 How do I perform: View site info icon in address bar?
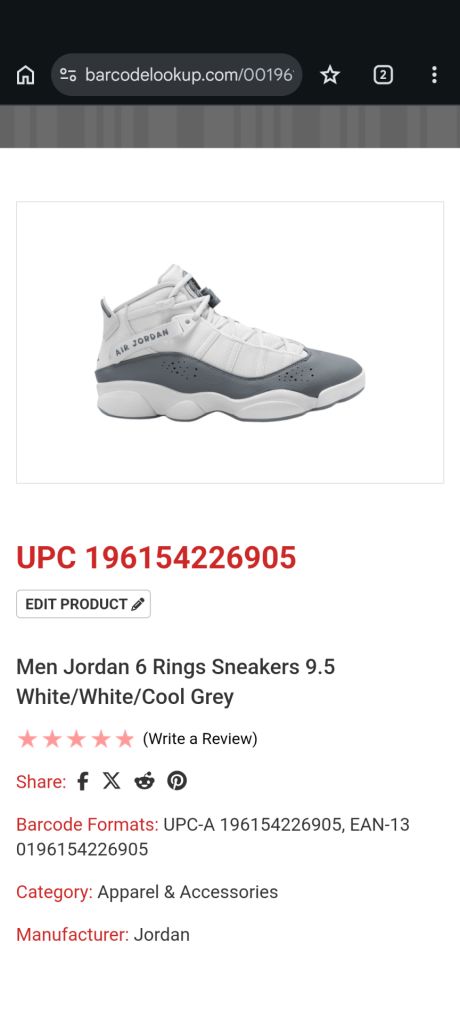click(68, 75)
